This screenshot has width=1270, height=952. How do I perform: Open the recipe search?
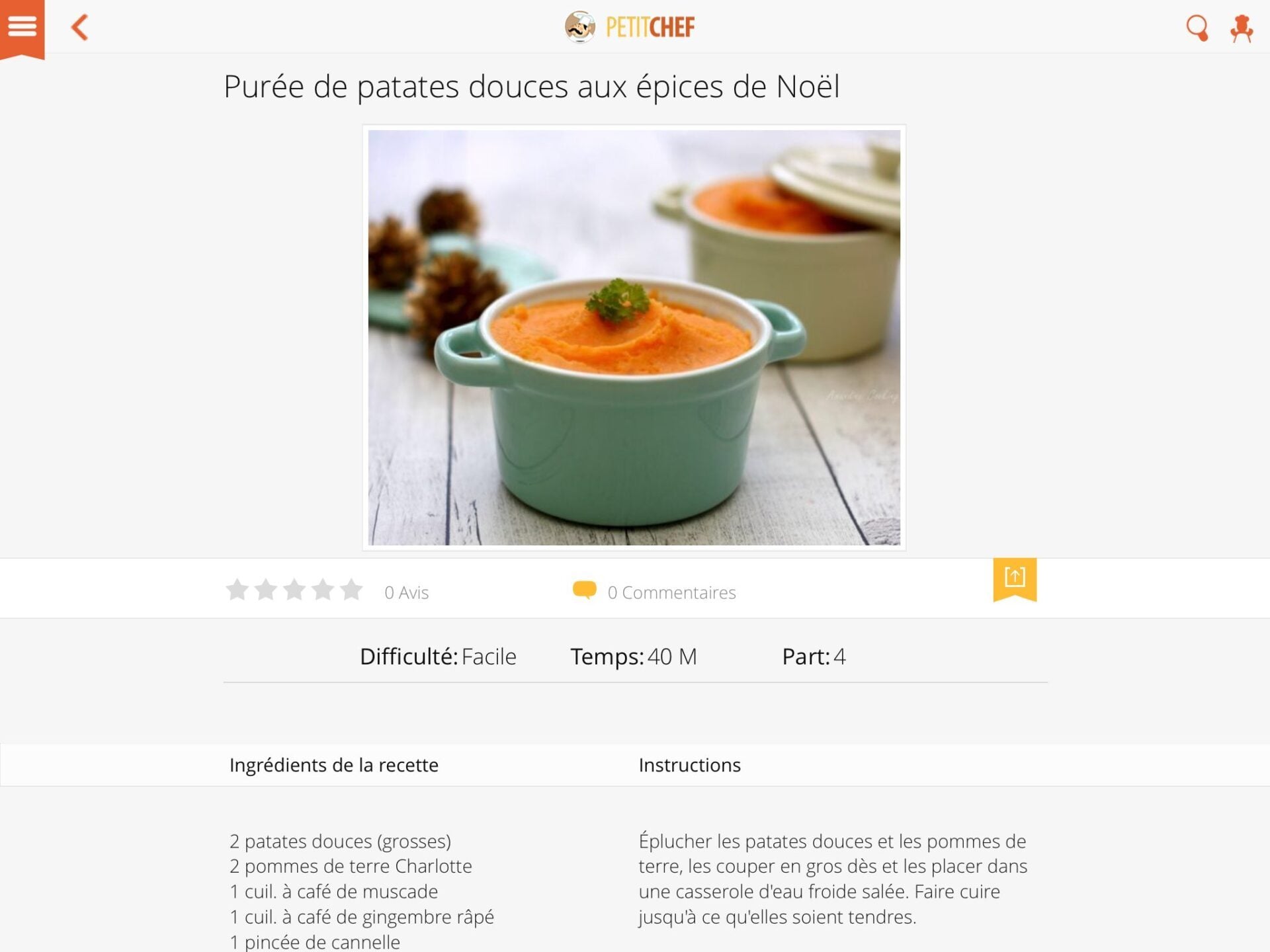[1197, 28]
